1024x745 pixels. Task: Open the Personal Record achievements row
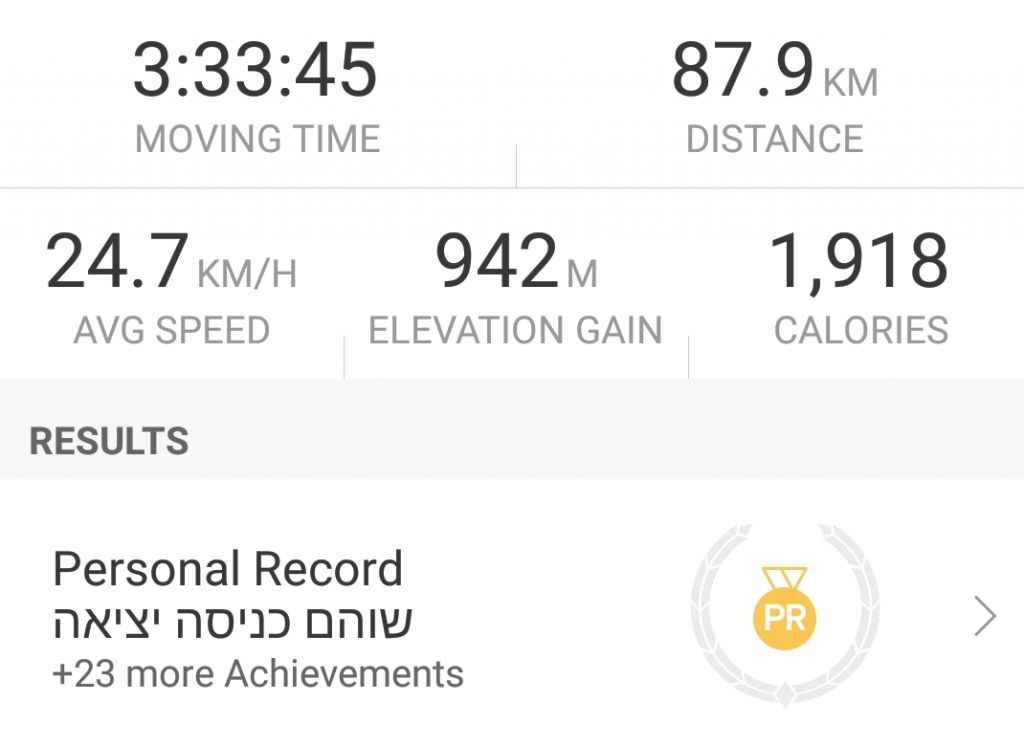click(x=510, y=618)
